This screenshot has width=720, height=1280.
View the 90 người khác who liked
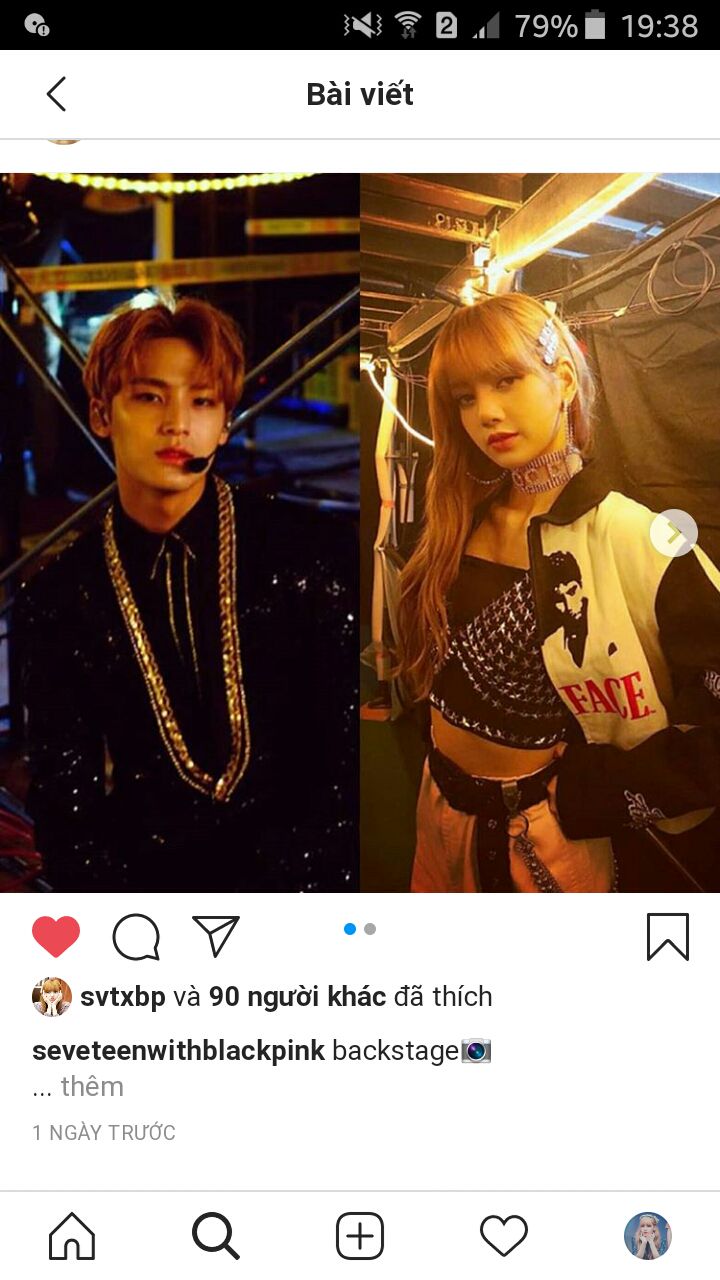pyautogui.click(x=298, y=996)
